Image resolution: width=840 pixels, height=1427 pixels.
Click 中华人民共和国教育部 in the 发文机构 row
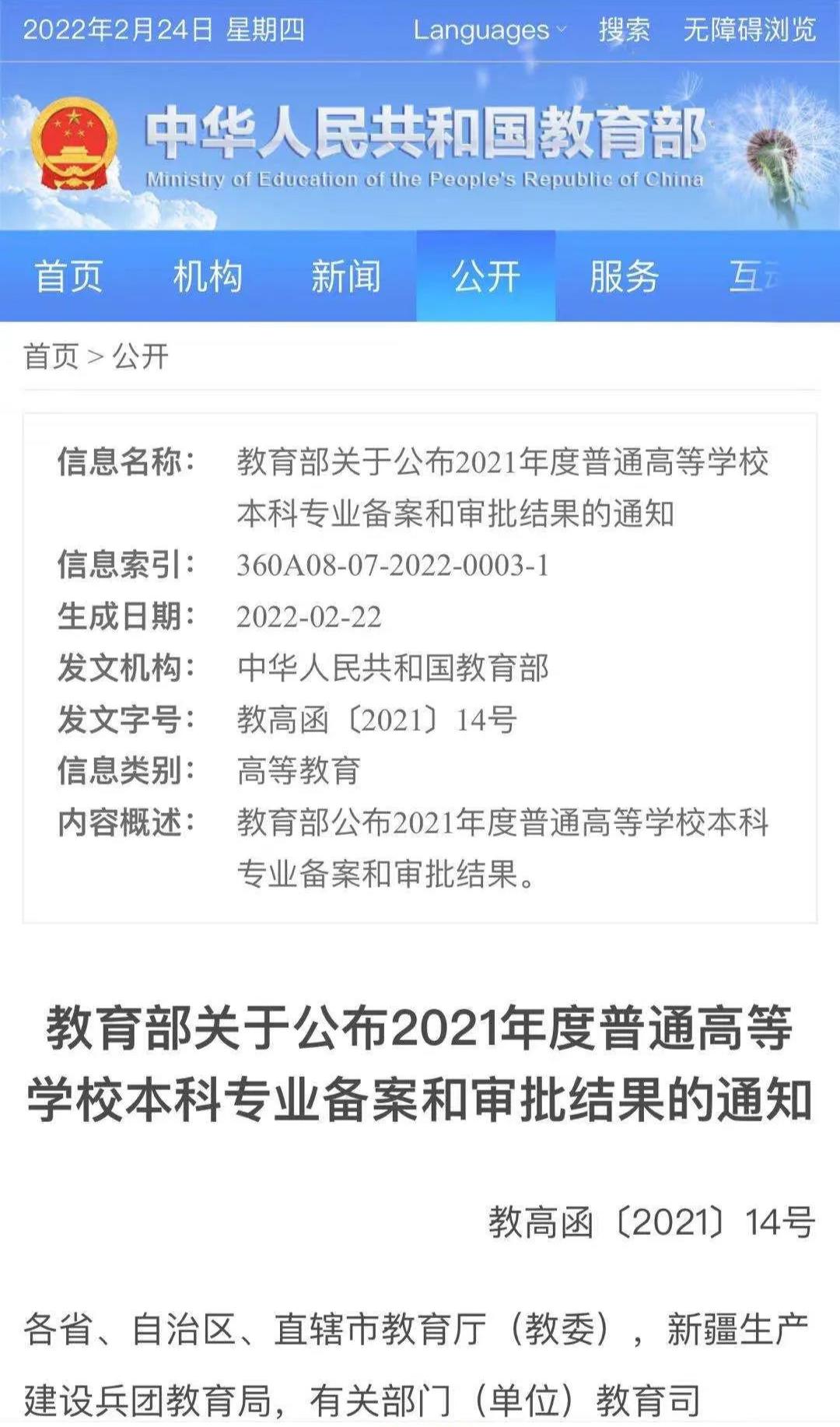395,667
